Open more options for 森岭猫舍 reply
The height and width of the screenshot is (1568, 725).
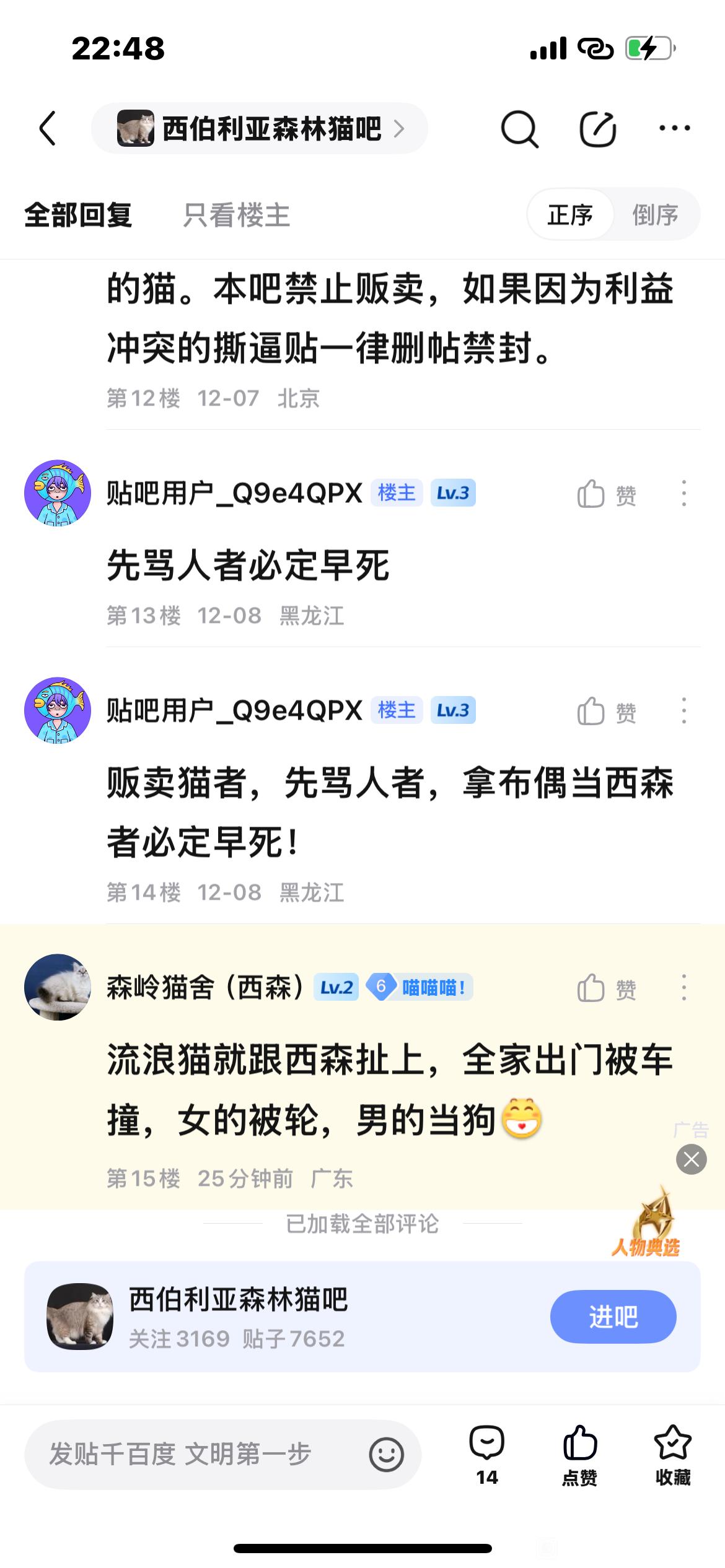(684, 987)
